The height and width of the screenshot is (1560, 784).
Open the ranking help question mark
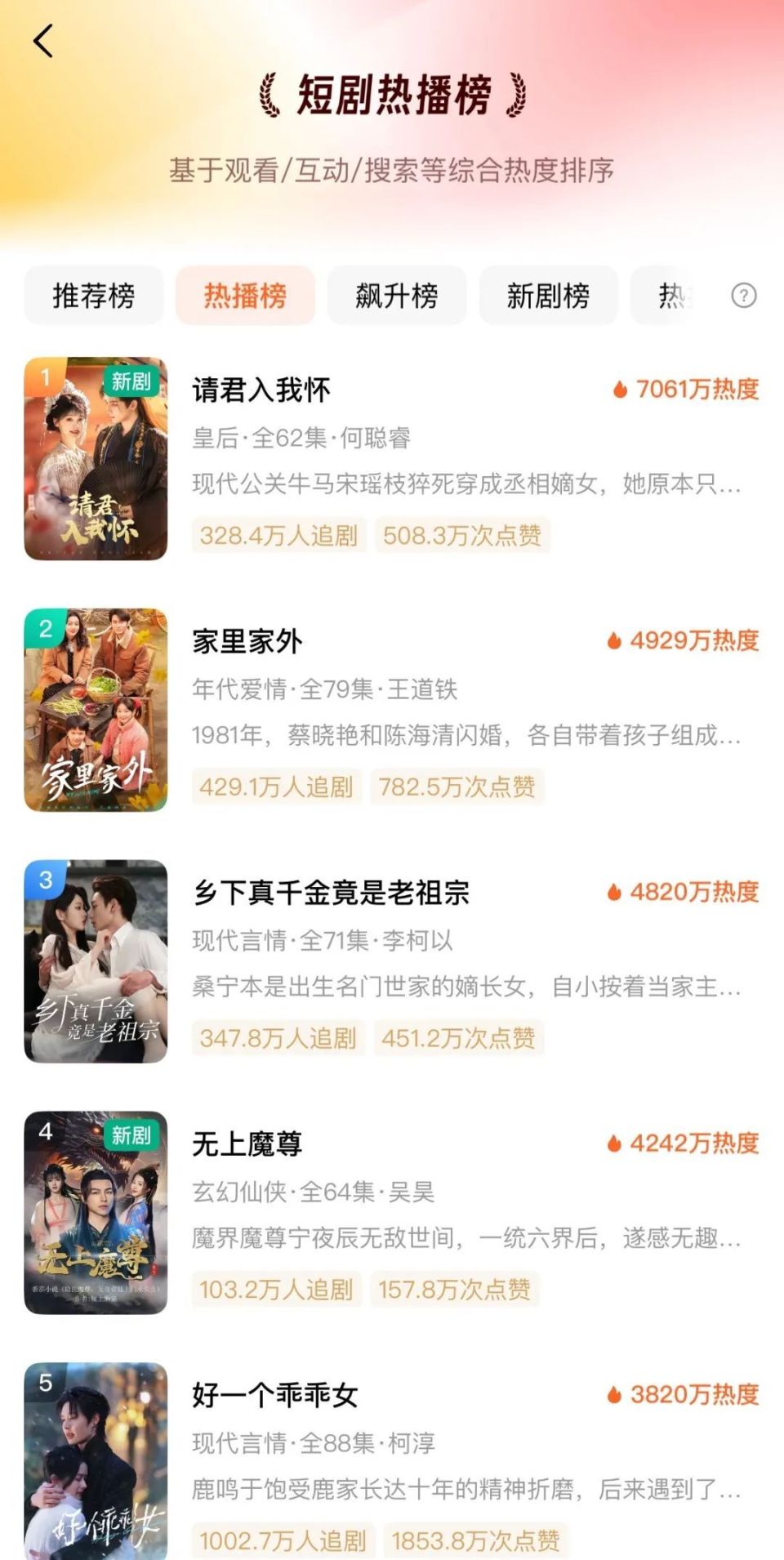click(x=743, y=295)
